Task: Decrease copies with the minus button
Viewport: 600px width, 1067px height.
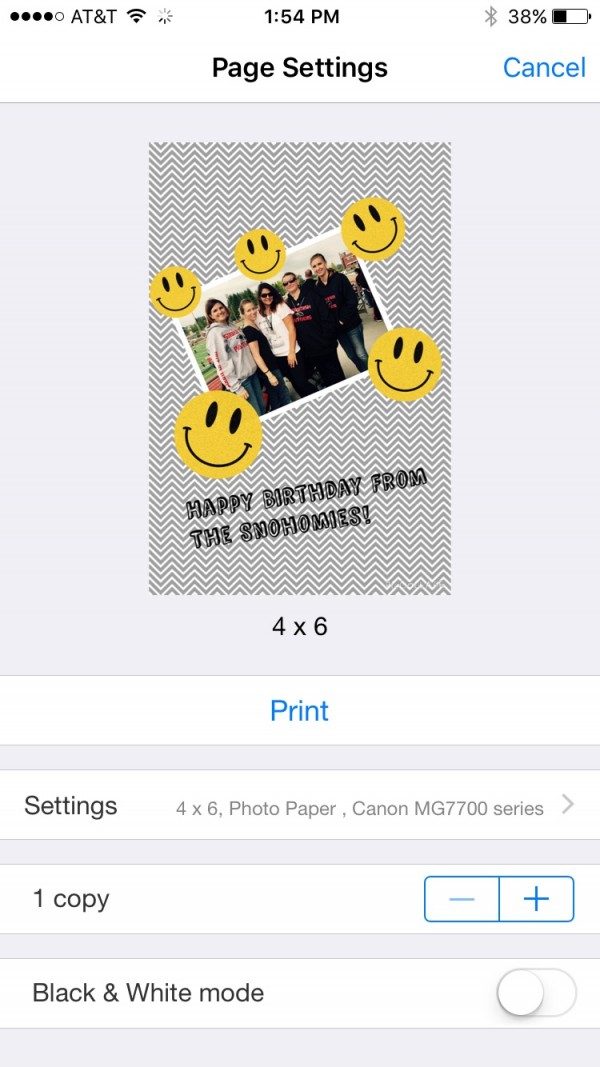Action: [x=462, y=899]
